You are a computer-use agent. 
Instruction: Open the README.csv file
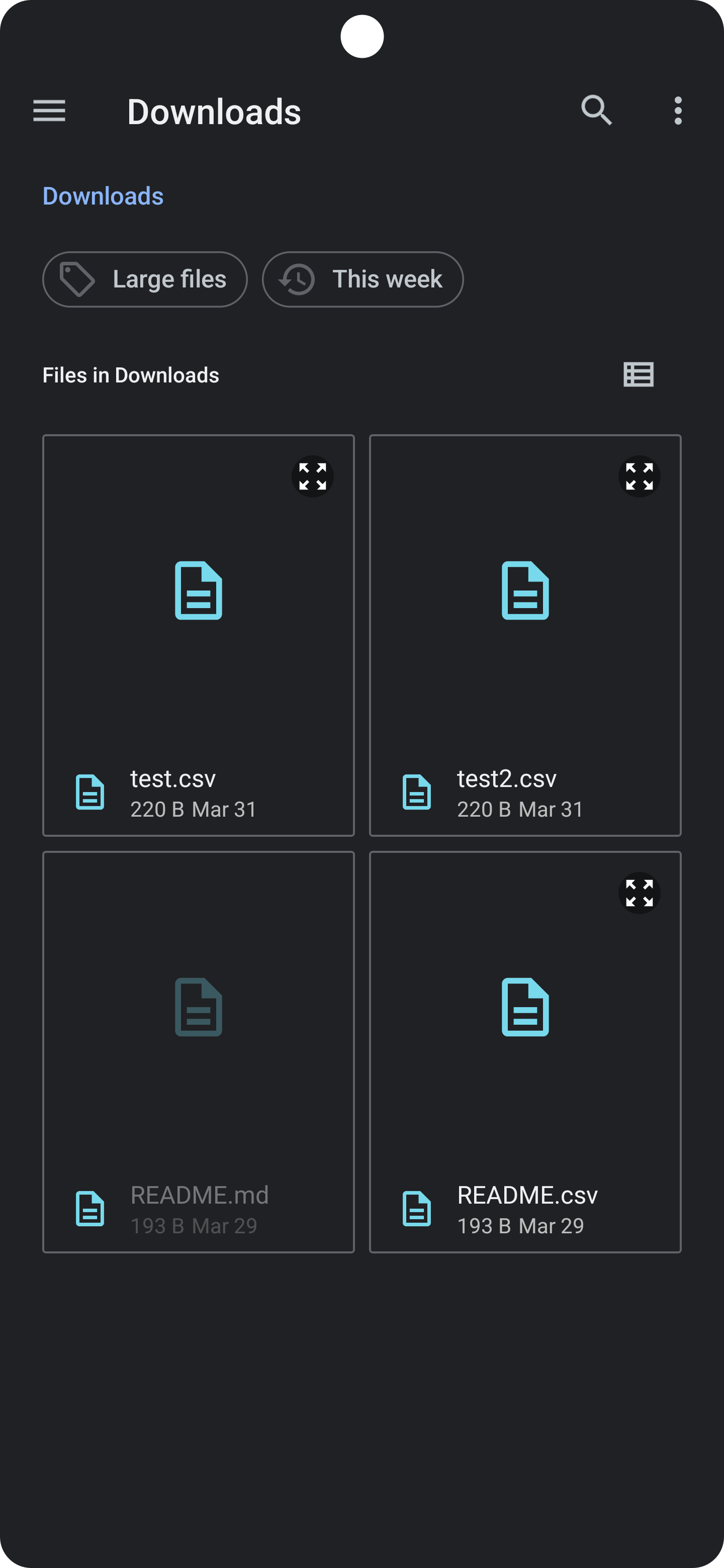[x=525, y=1052]
